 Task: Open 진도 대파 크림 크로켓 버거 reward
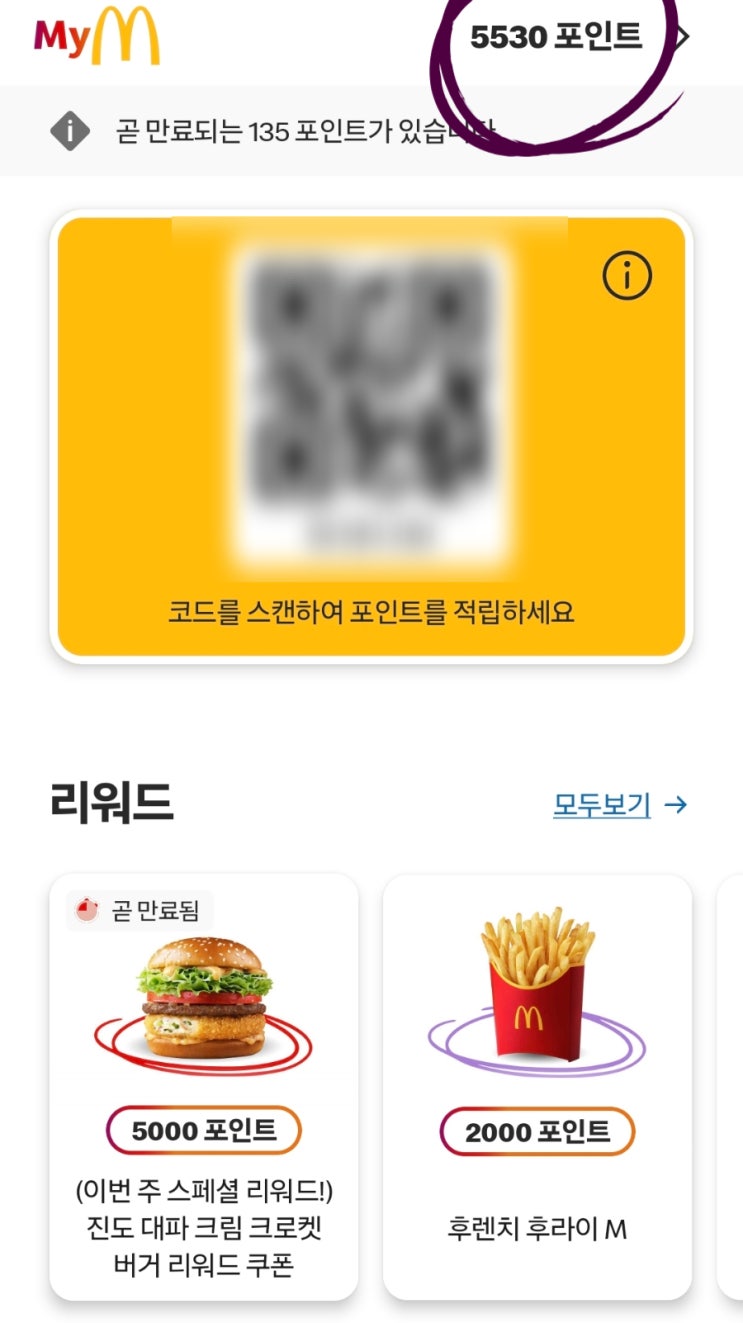tap(204, 1086)
